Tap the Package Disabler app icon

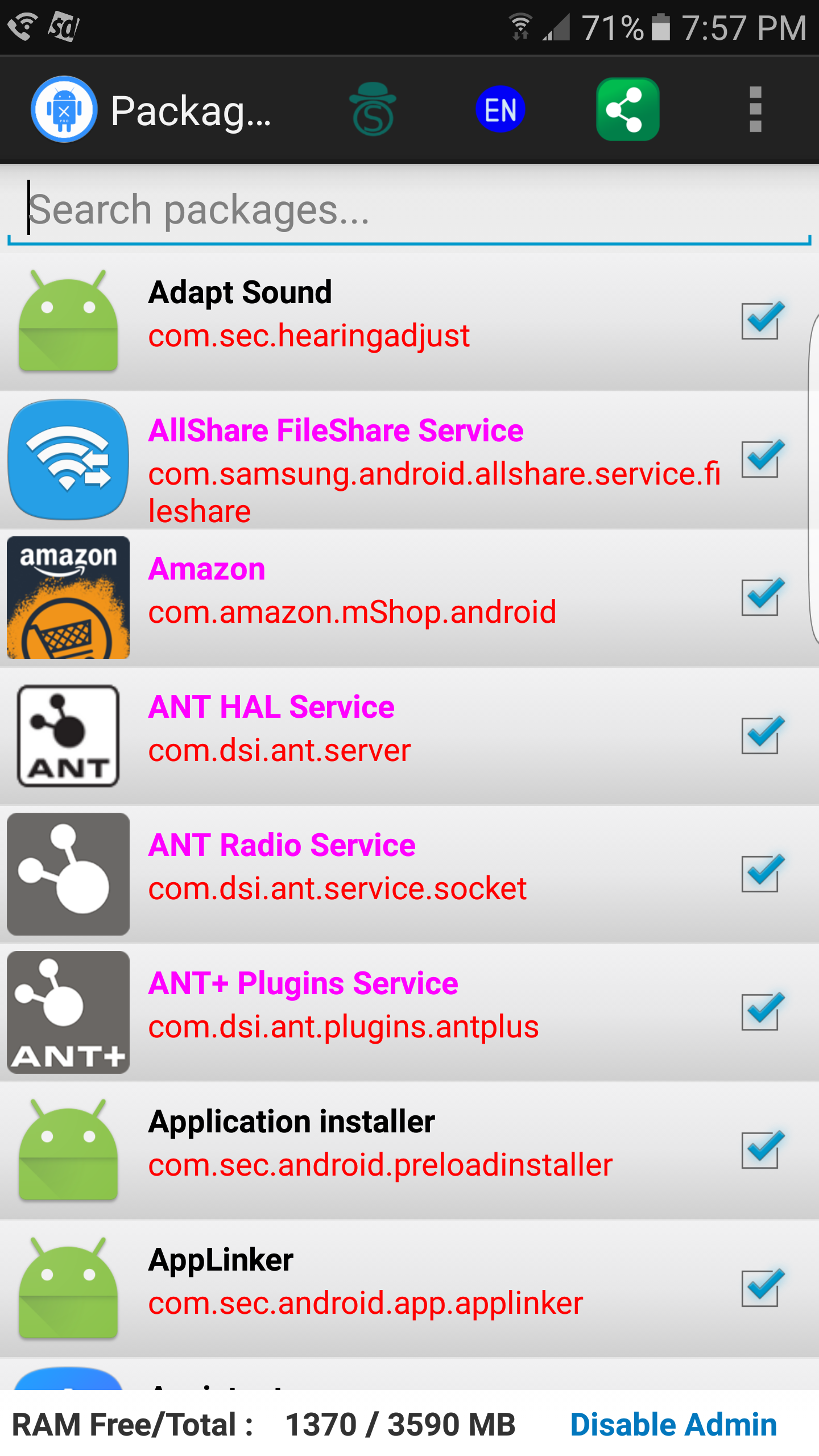pos(64,109)
